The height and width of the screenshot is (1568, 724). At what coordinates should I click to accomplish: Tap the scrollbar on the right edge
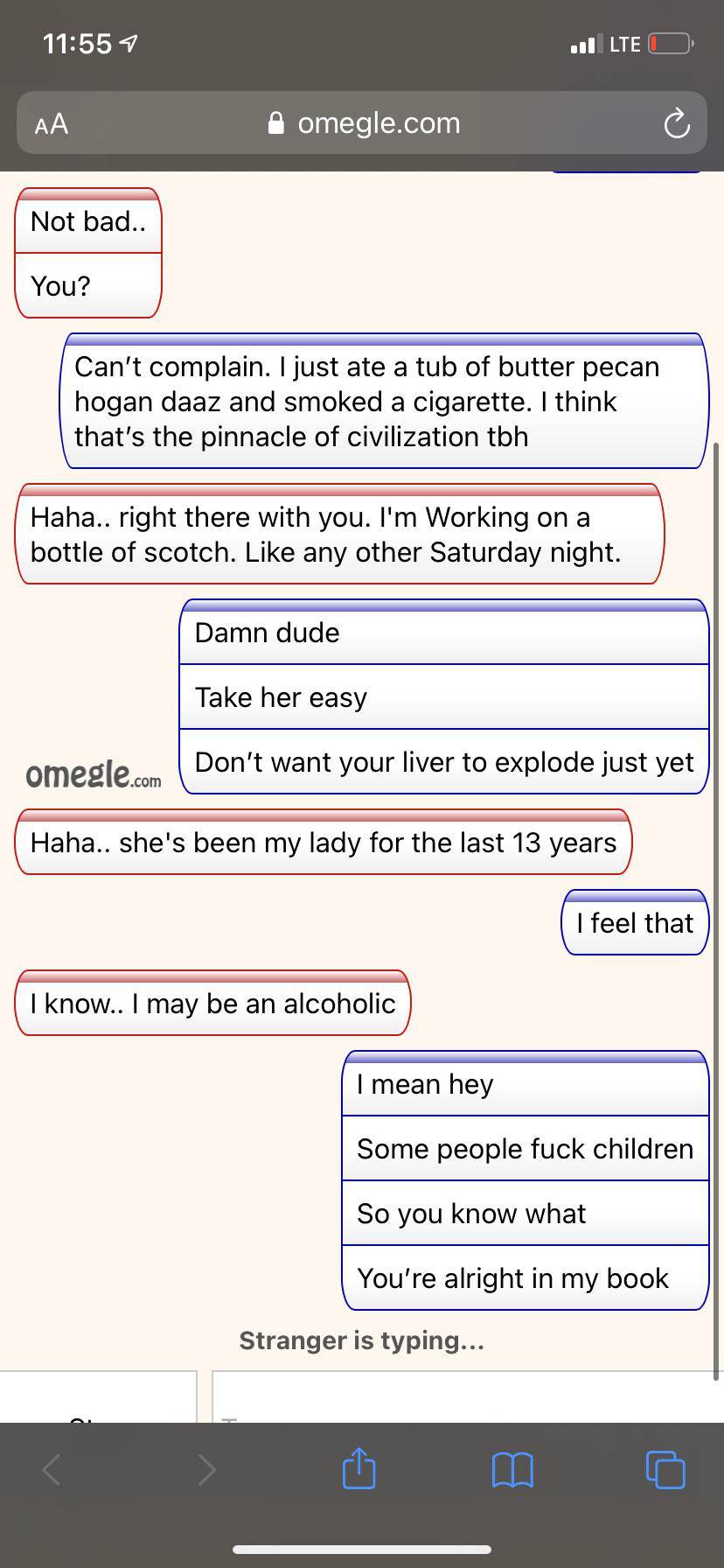pyautogui.click(x=717, y=875)
